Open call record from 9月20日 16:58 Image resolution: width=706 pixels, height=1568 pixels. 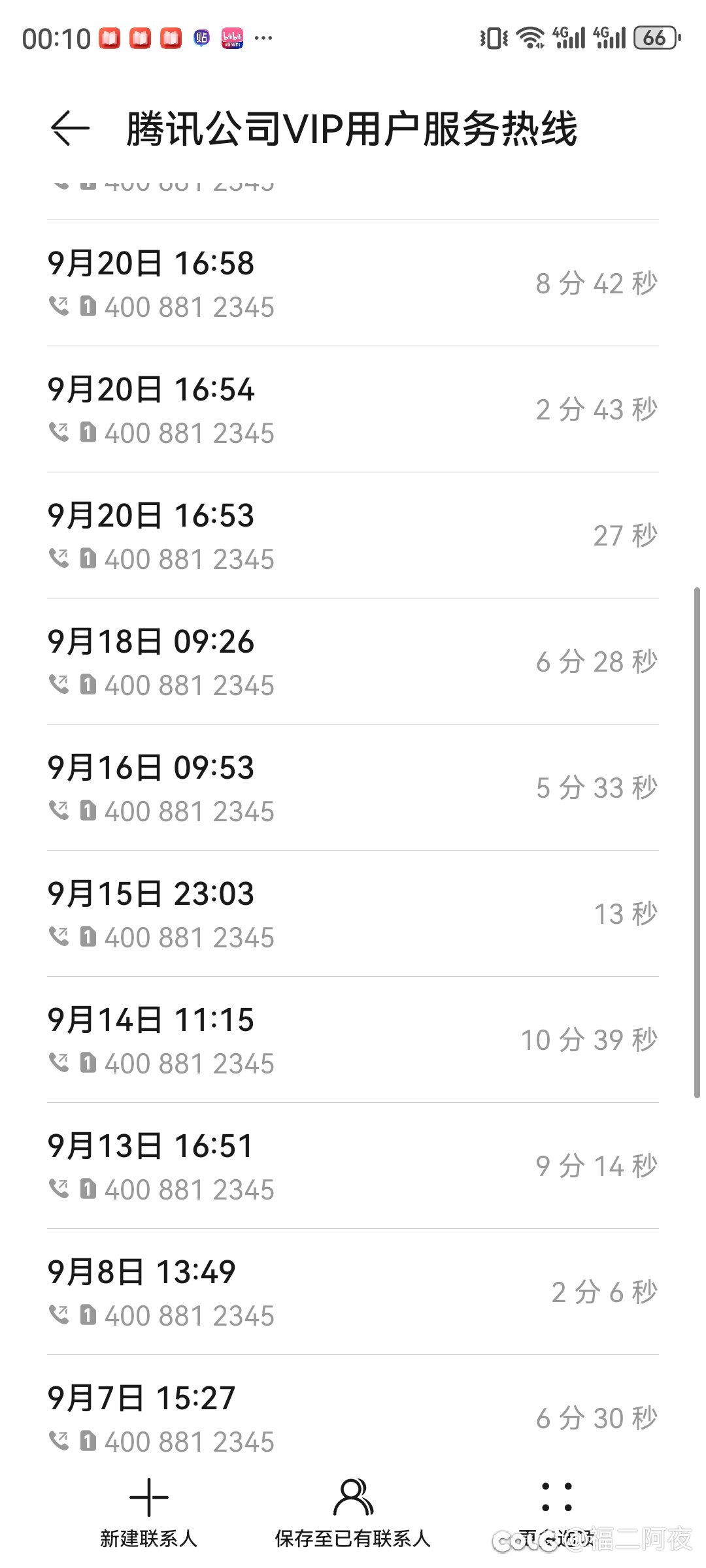point(353,284)
